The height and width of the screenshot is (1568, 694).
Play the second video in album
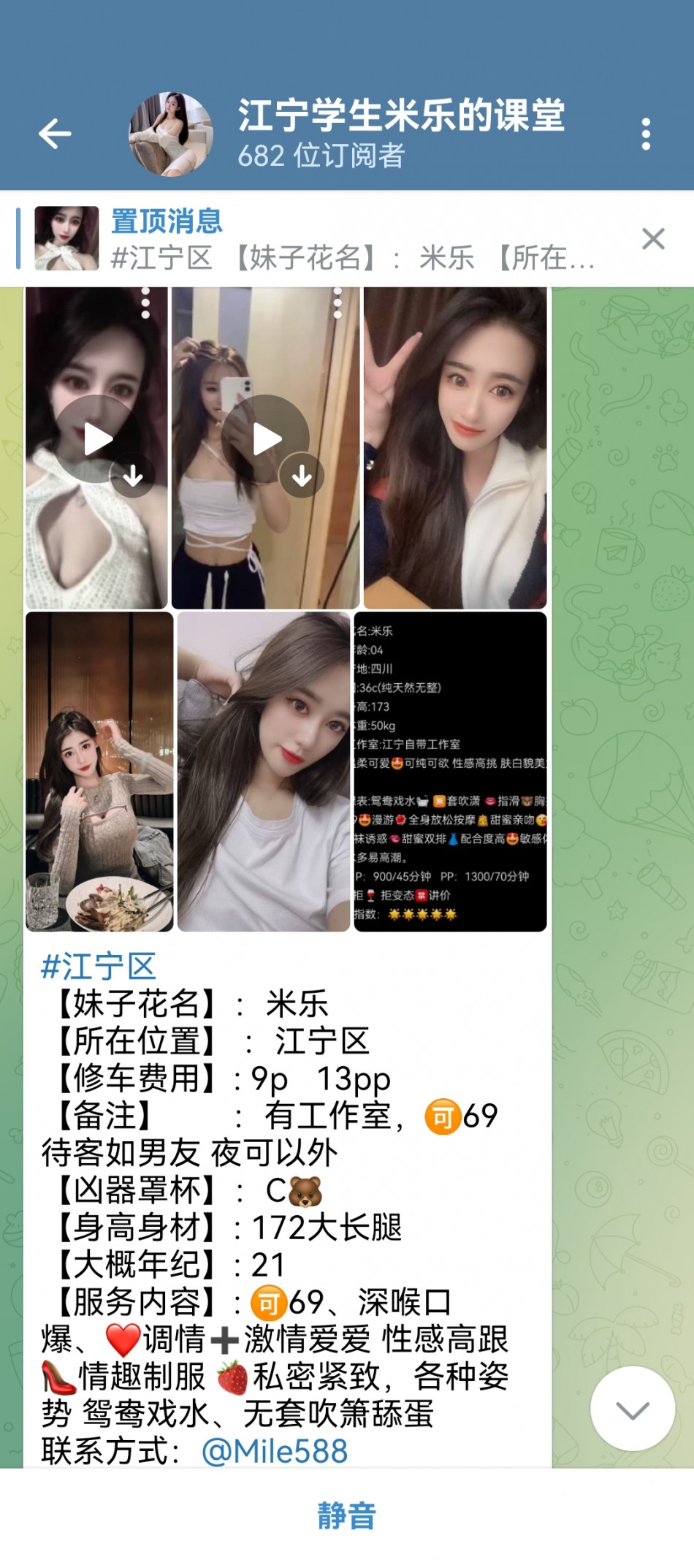click(x=266, y=439)
